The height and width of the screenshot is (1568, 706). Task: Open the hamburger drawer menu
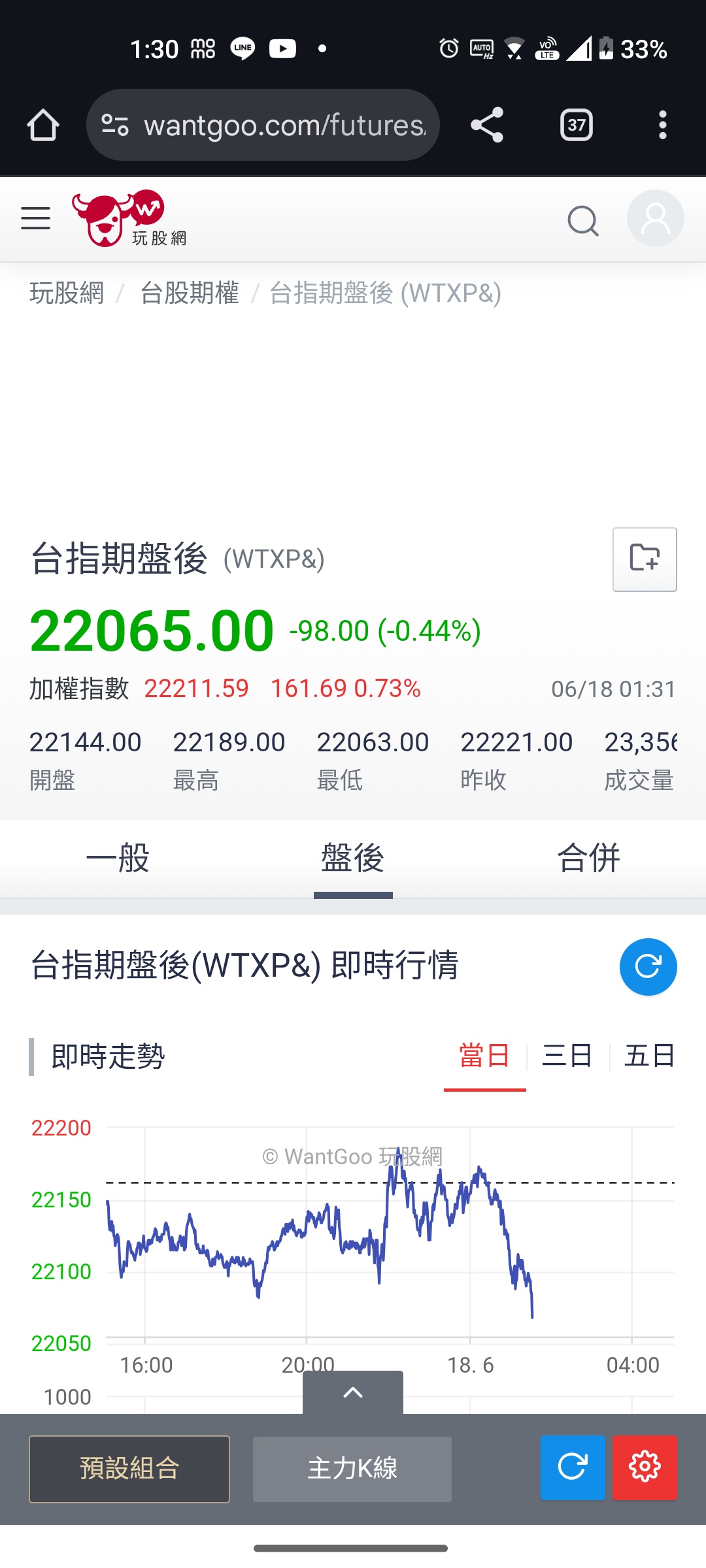pos(35,218)
